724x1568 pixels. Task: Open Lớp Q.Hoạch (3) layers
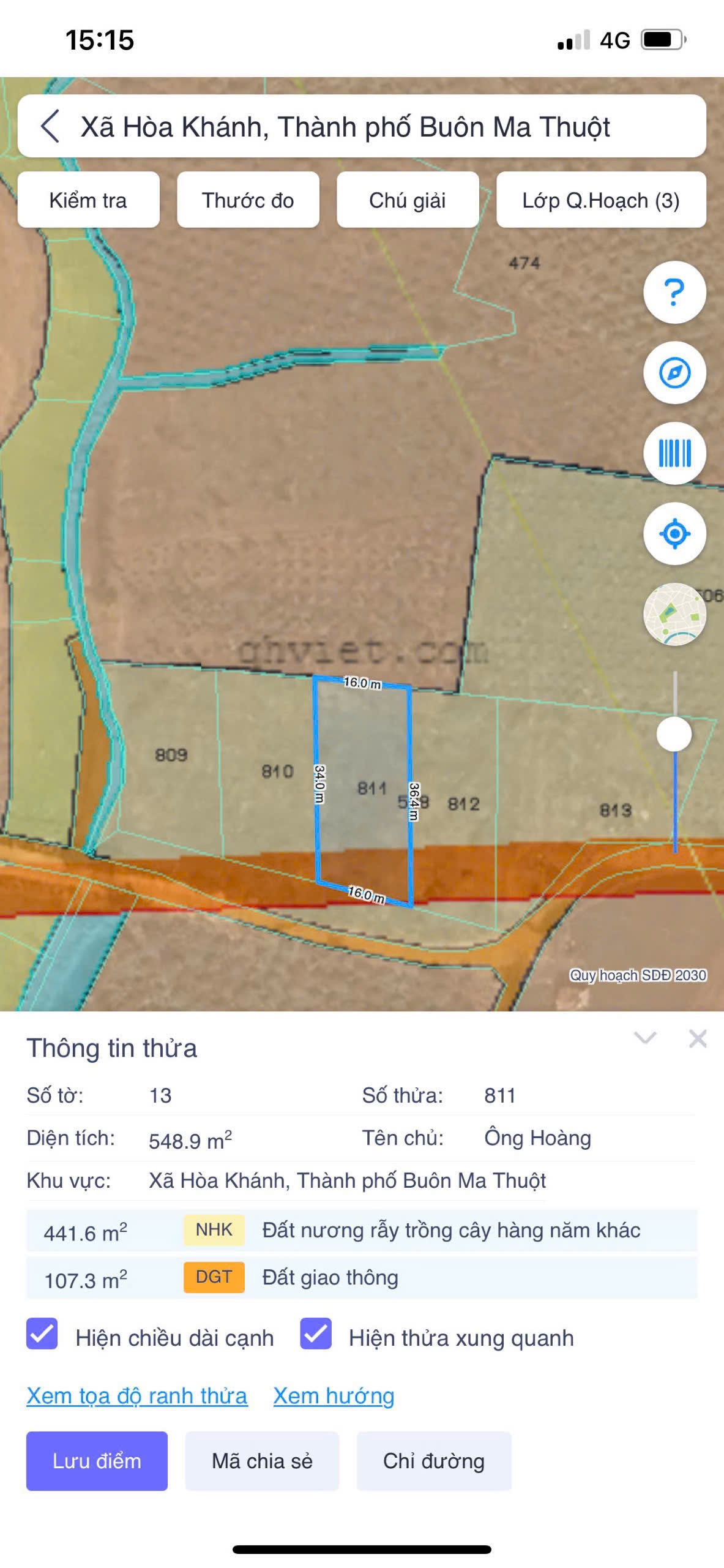pyautogui.click(x=600, y=200)
